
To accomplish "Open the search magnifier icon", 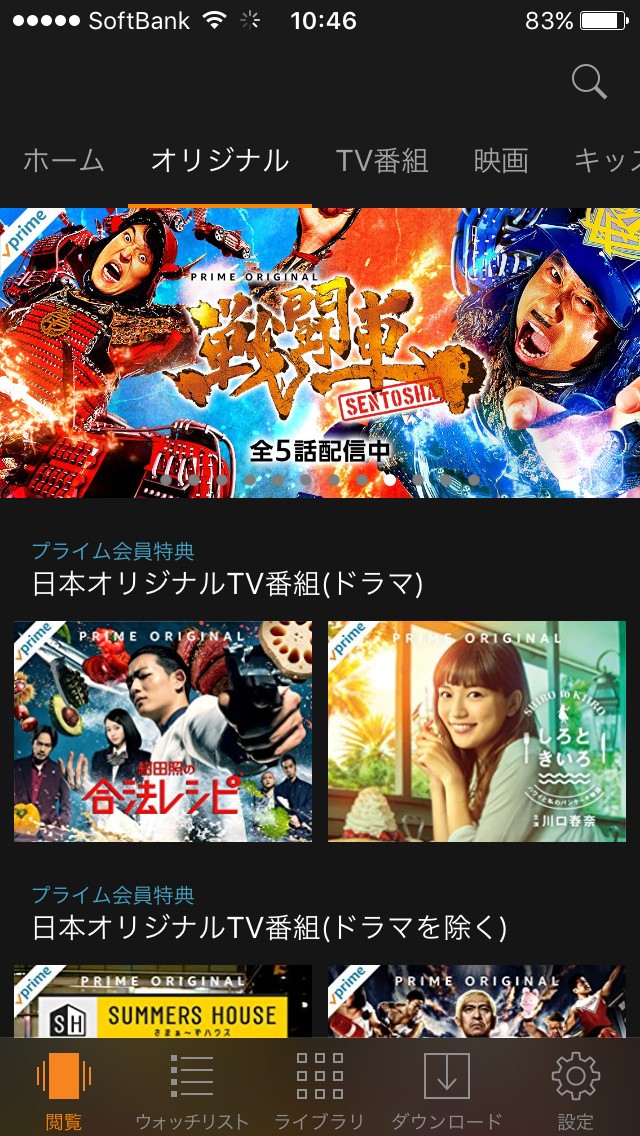I will (x=589, y=82).
